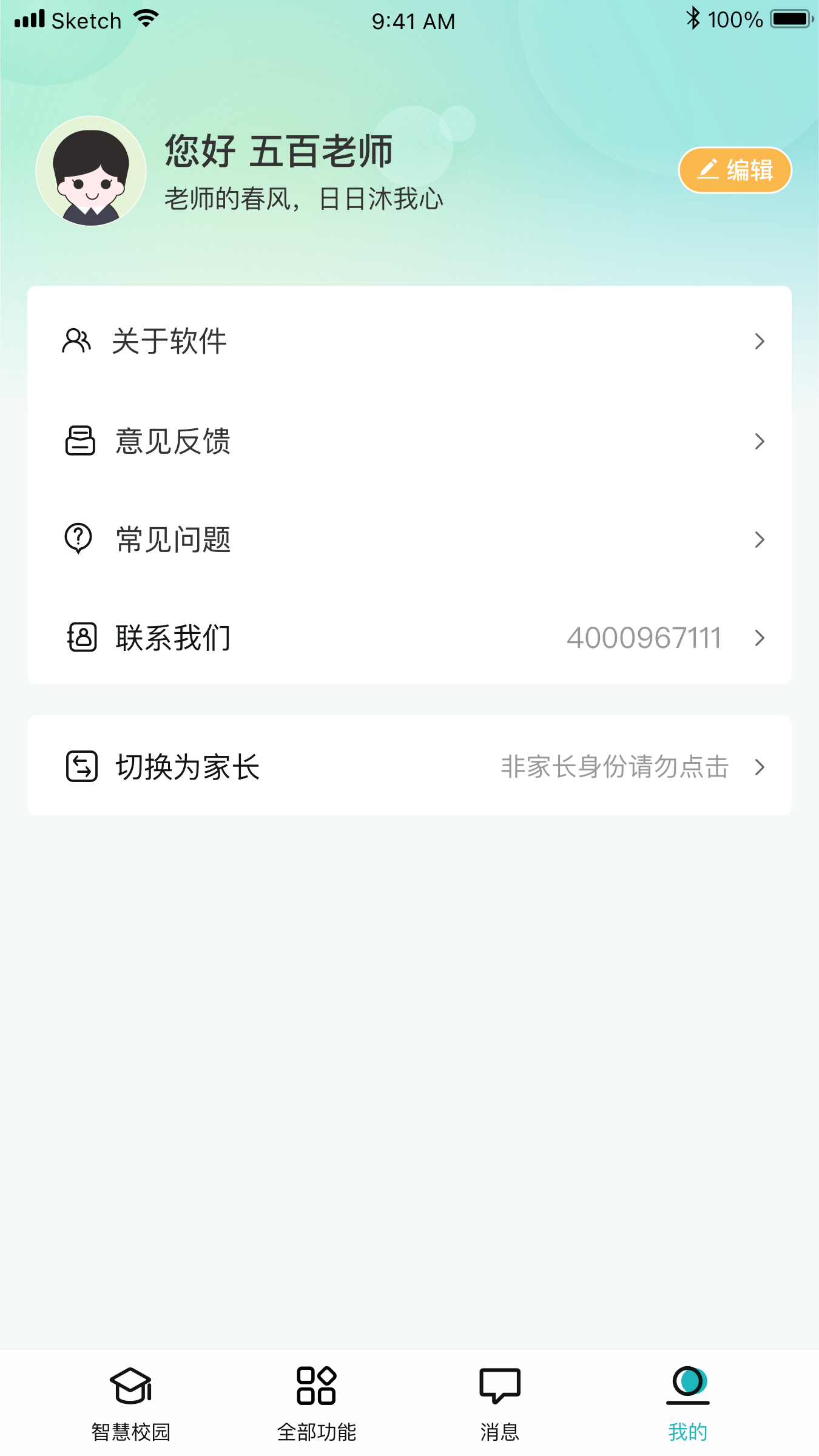Tap the 消息 message bubble icon
The width and height of the screenshot is (819, 1456).
[500, 1385]
